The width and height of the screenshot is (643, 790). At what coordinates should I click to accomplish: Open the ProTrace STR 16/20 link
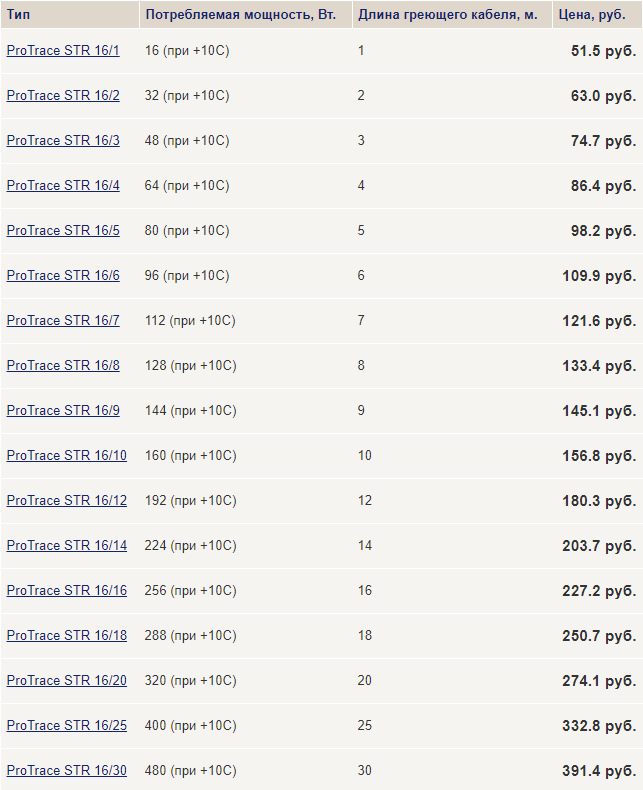[x=67, y=680]
